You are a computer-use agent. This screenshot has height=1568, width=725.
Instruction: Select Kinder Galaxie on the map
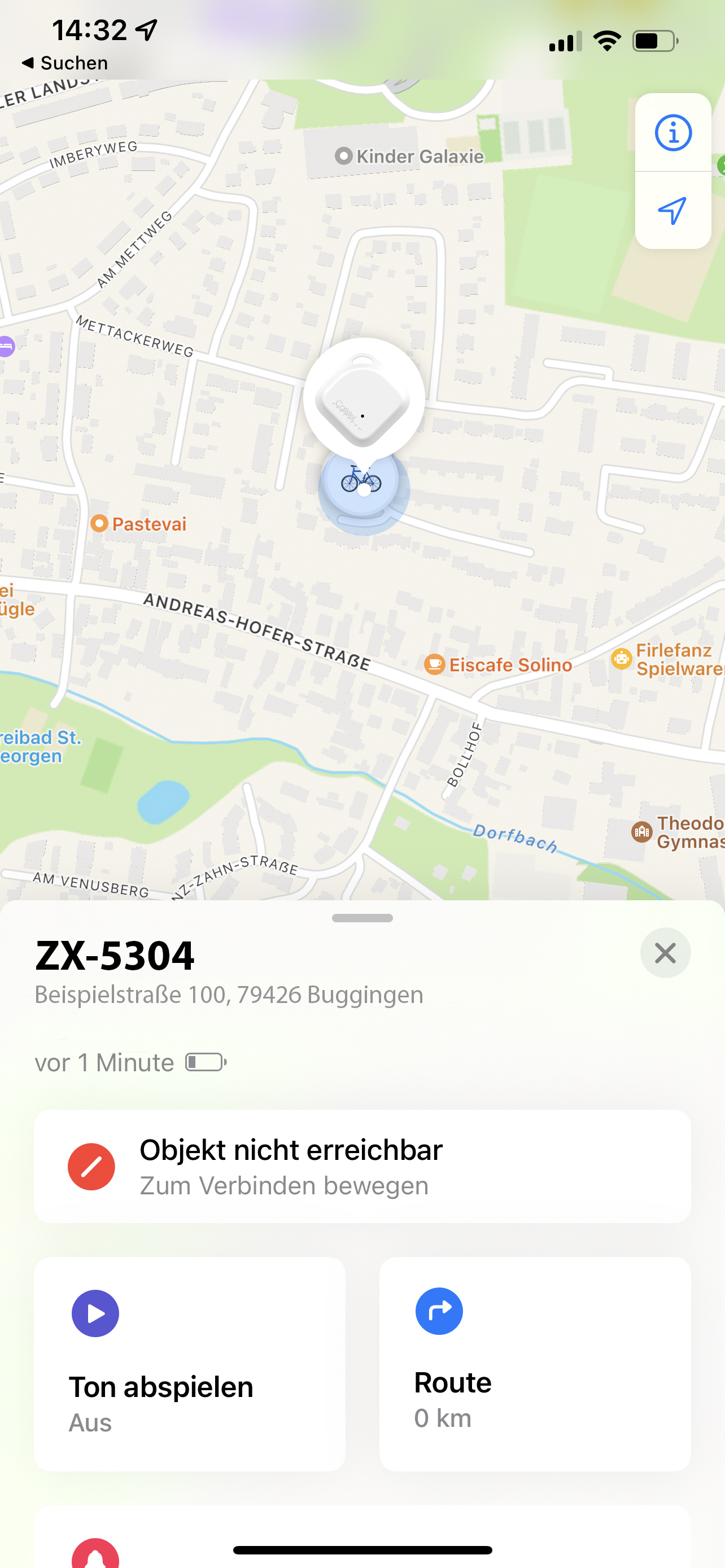click(x=410, y=156)
